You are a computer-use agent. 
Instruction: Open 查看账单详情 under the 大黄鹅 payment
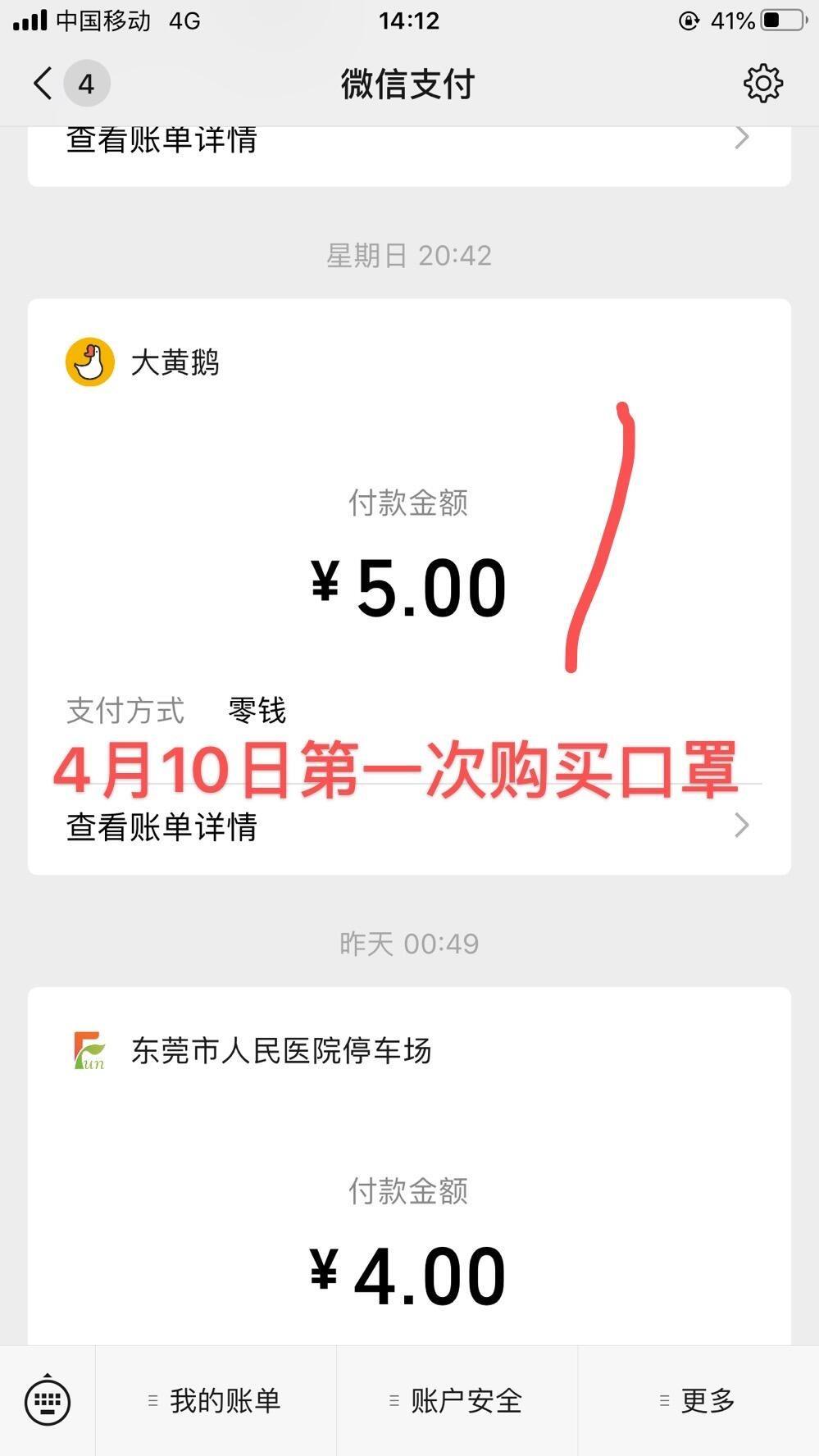[x=408, y=826]
